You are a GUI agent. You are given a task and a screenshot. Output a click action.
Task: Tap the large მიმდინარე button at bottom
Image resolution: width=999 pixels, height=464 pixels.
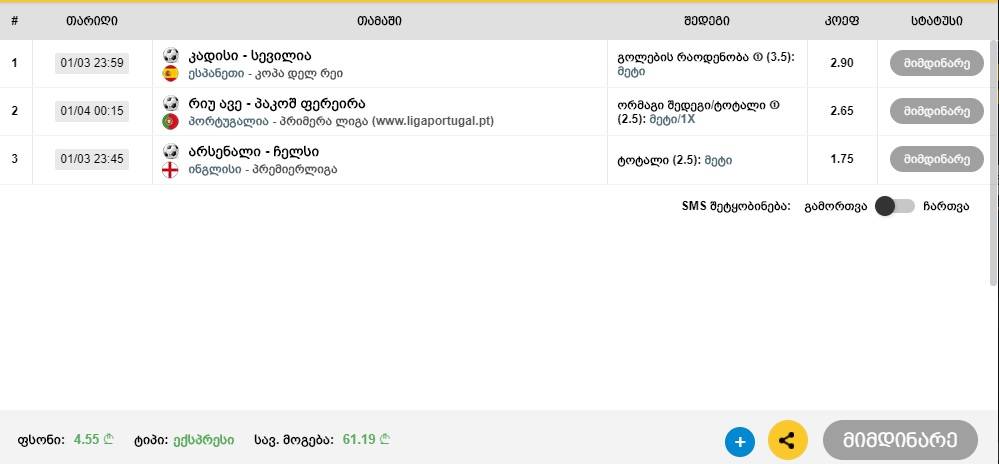[x=899, y=440]
